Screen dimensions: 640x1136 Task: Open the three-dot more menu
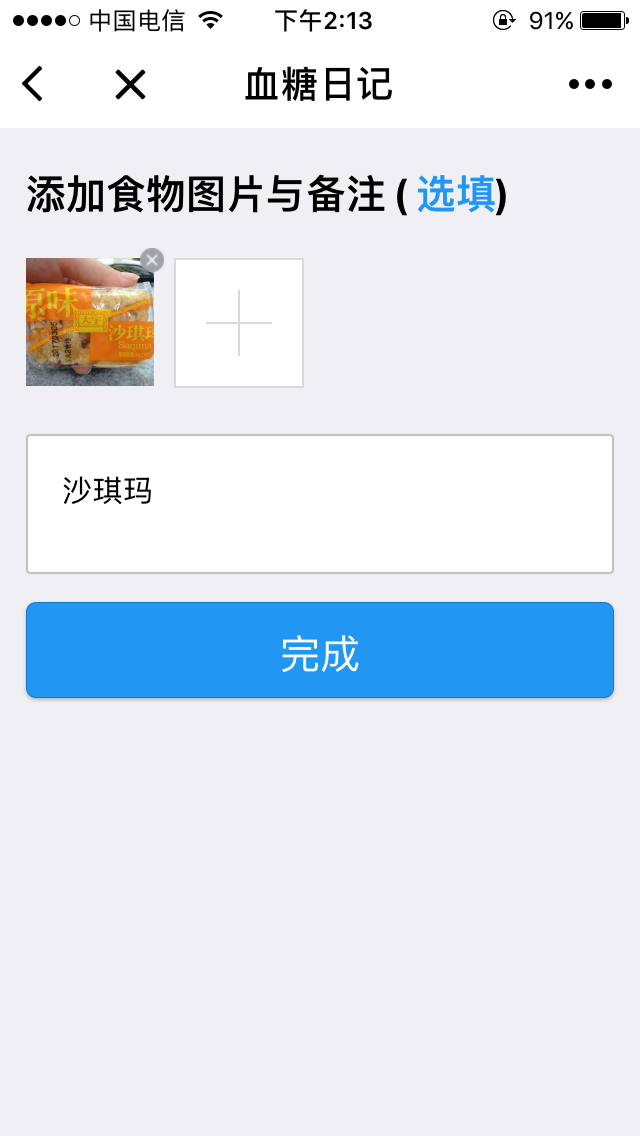tap(590, 85)
